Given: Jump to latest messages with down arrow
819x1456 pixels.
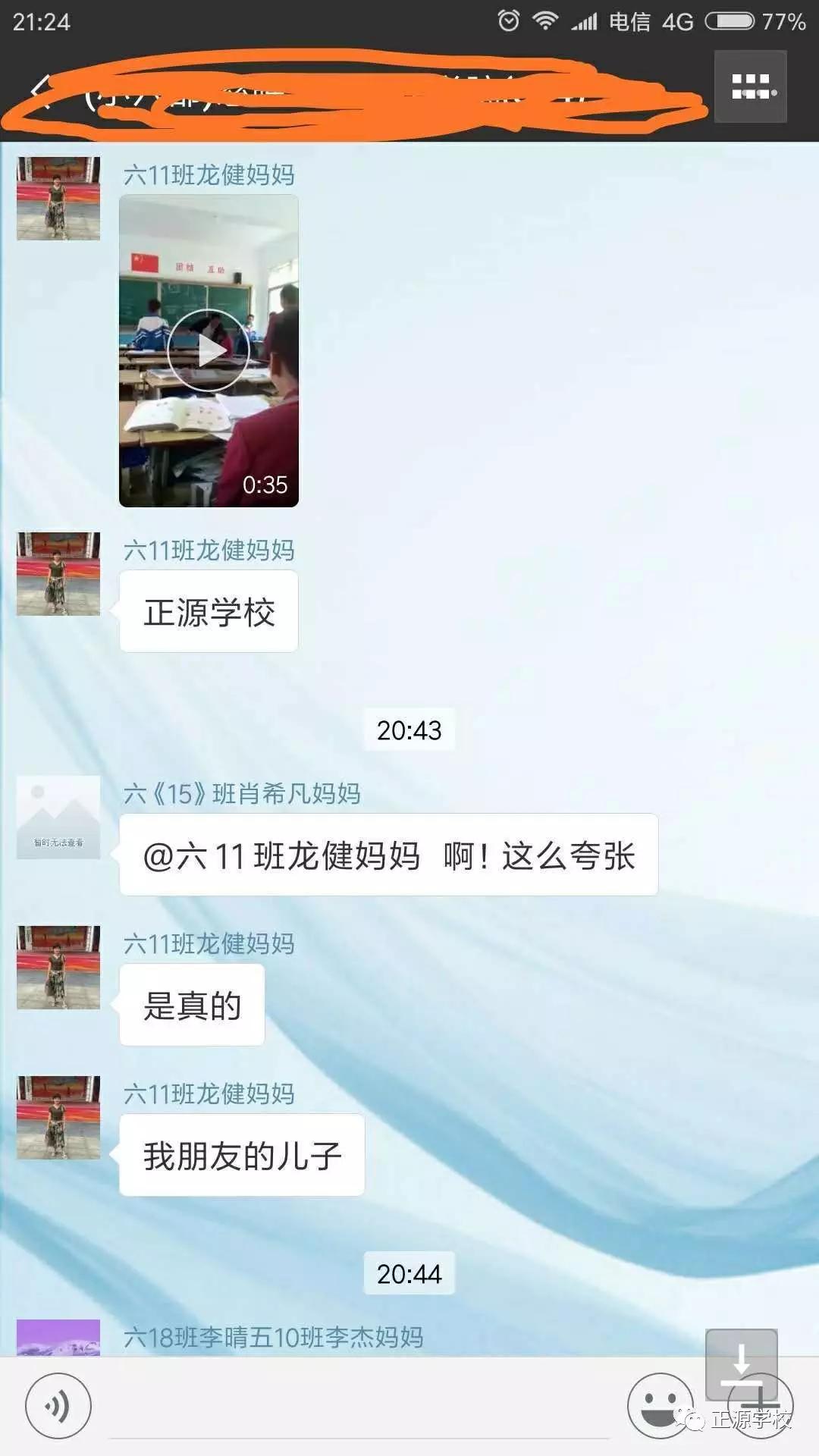Looking at the screenshot, I should coord(741,1363).
